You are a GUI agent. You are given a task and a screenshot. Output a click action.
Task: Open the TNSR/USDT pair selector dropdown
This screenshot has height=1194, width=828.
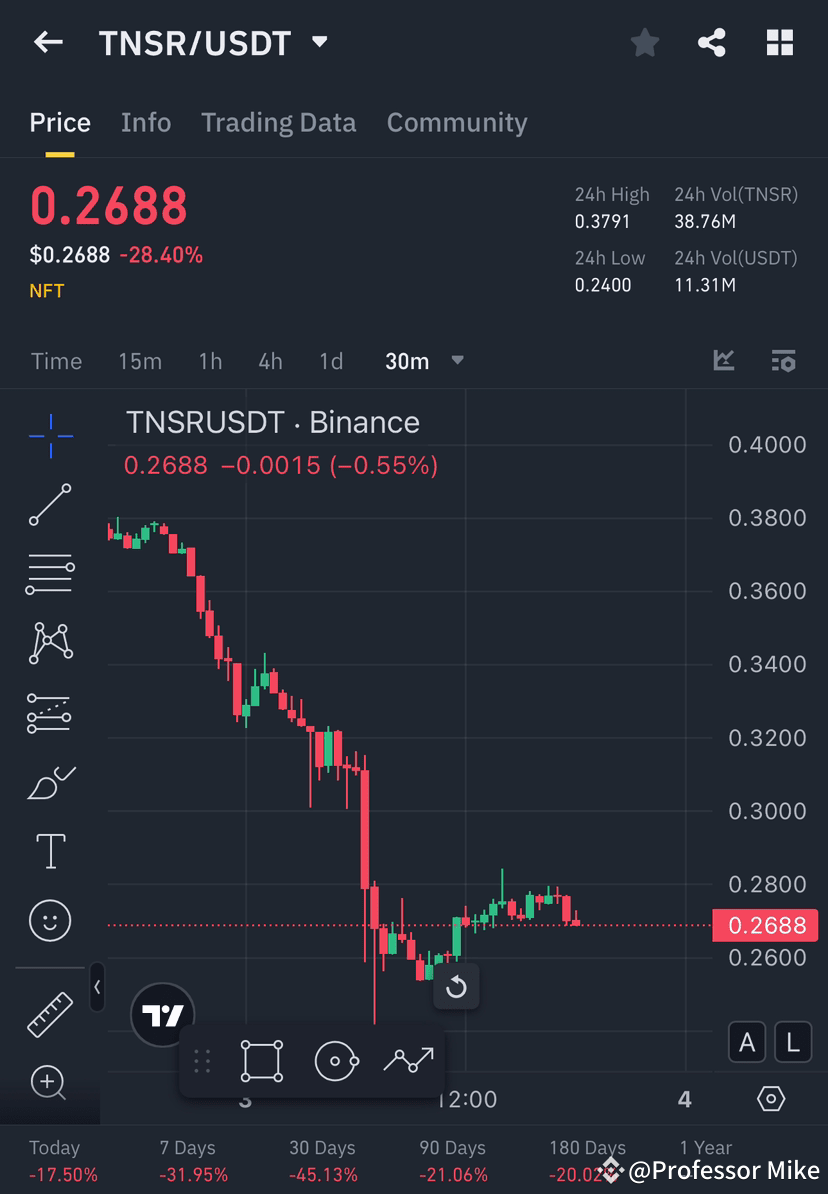(x=318, y=42)
